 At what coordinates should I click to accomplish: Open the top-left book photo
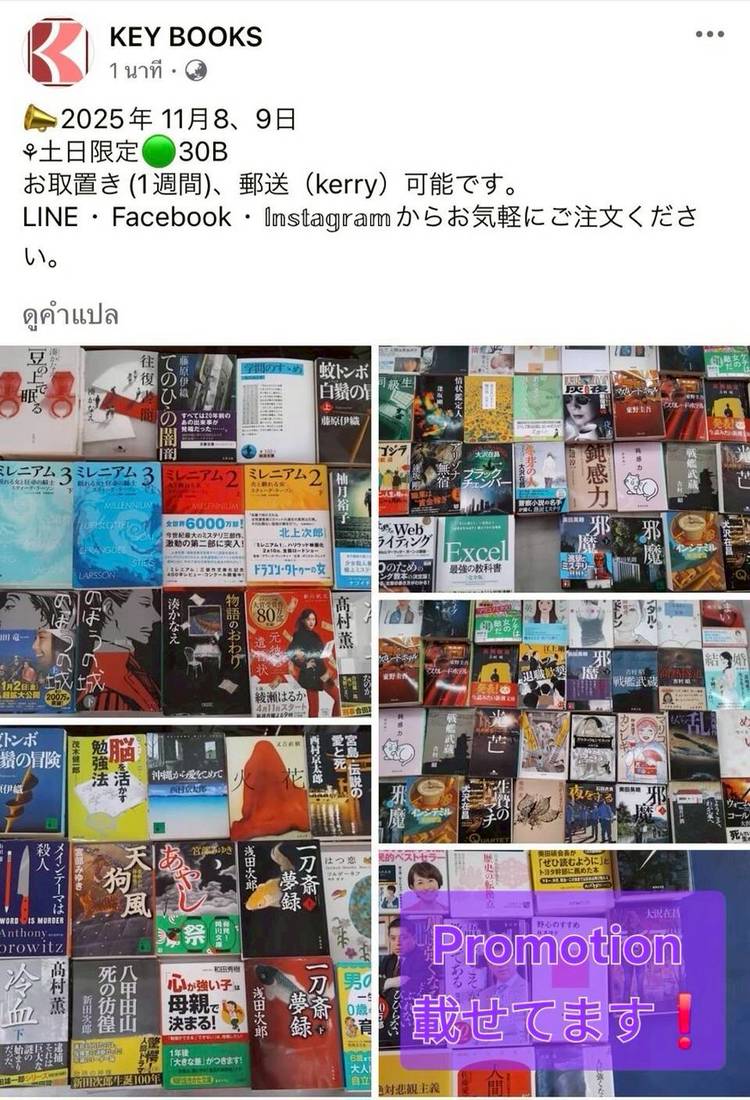click(x=185, y=531)
